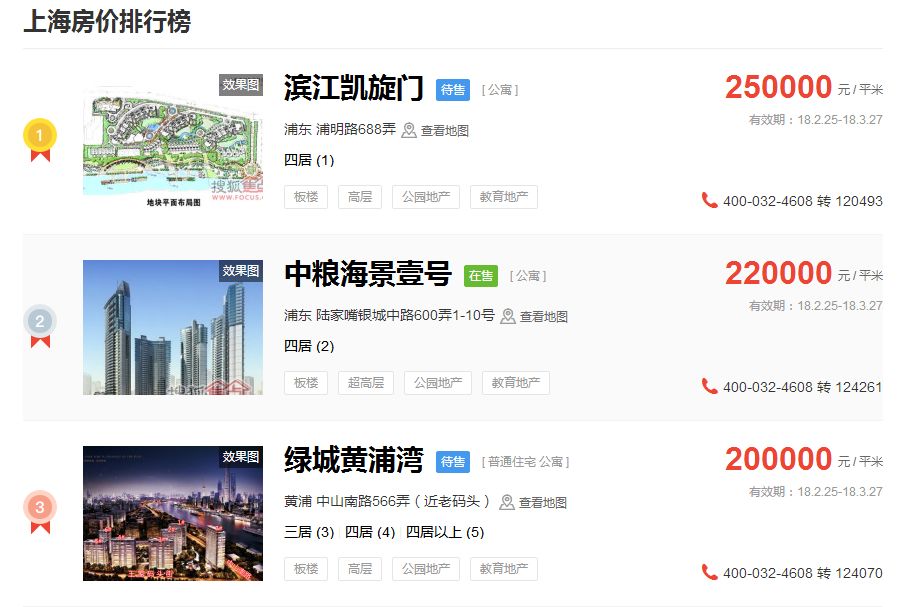The width and height of the screenshot is (907, 607).
Task: Tap 公园地产 tag under 中粮海景壹号
Action: (x=437, y=383)
